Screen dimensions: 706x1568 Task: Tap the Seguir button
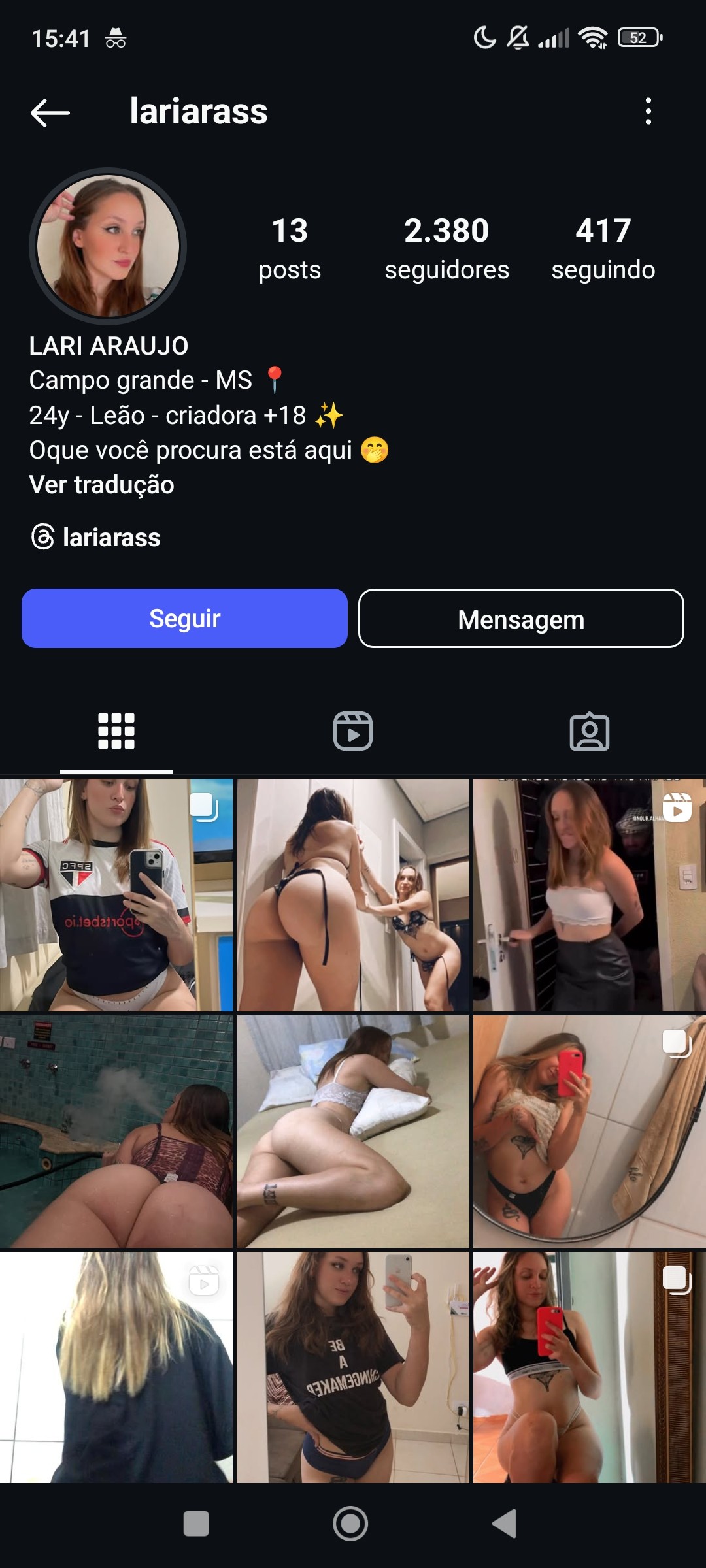click(184, 618)
